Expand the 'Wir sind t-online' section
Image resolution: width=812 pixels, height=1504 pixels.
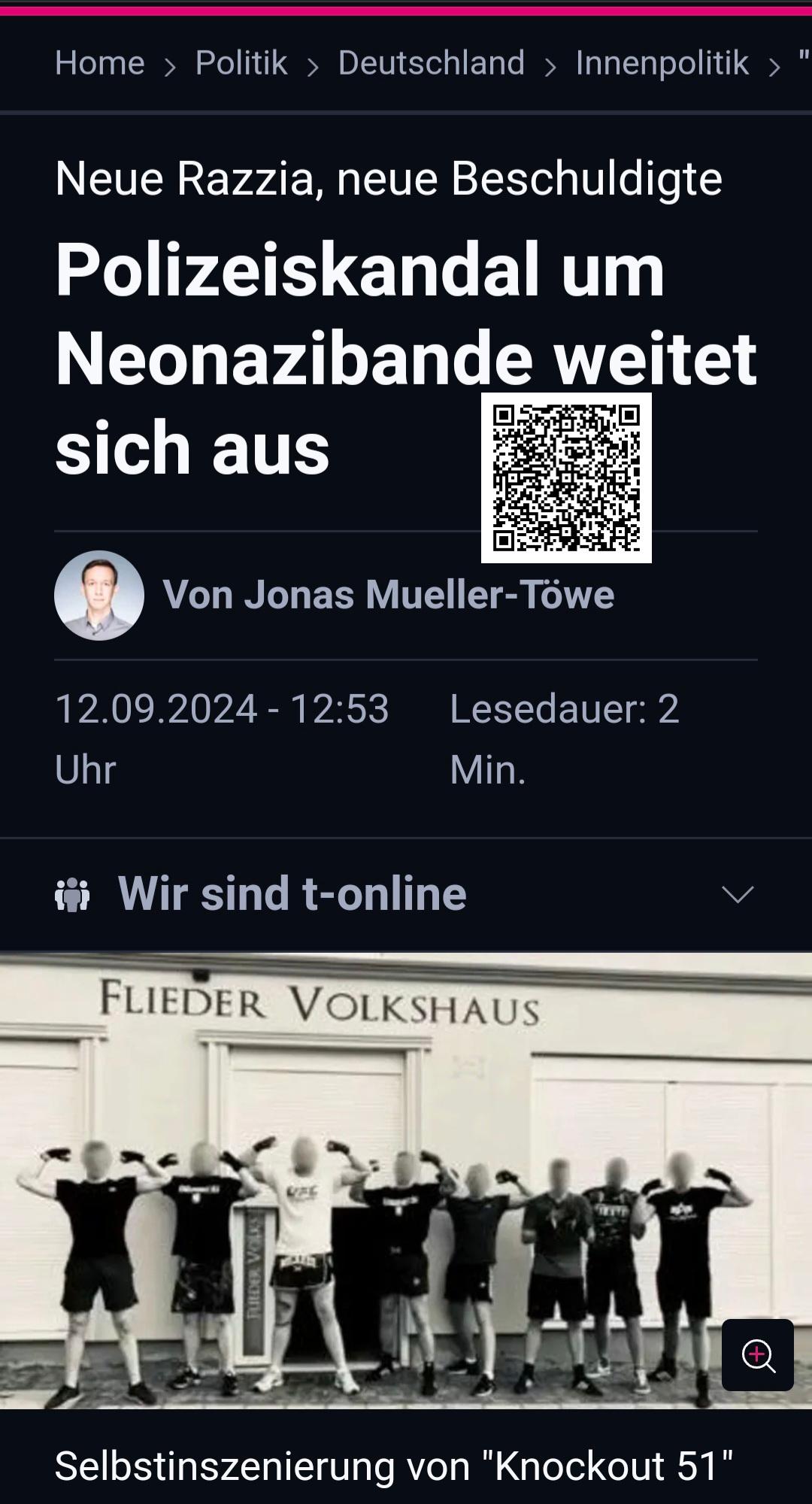tap(406, 894)
